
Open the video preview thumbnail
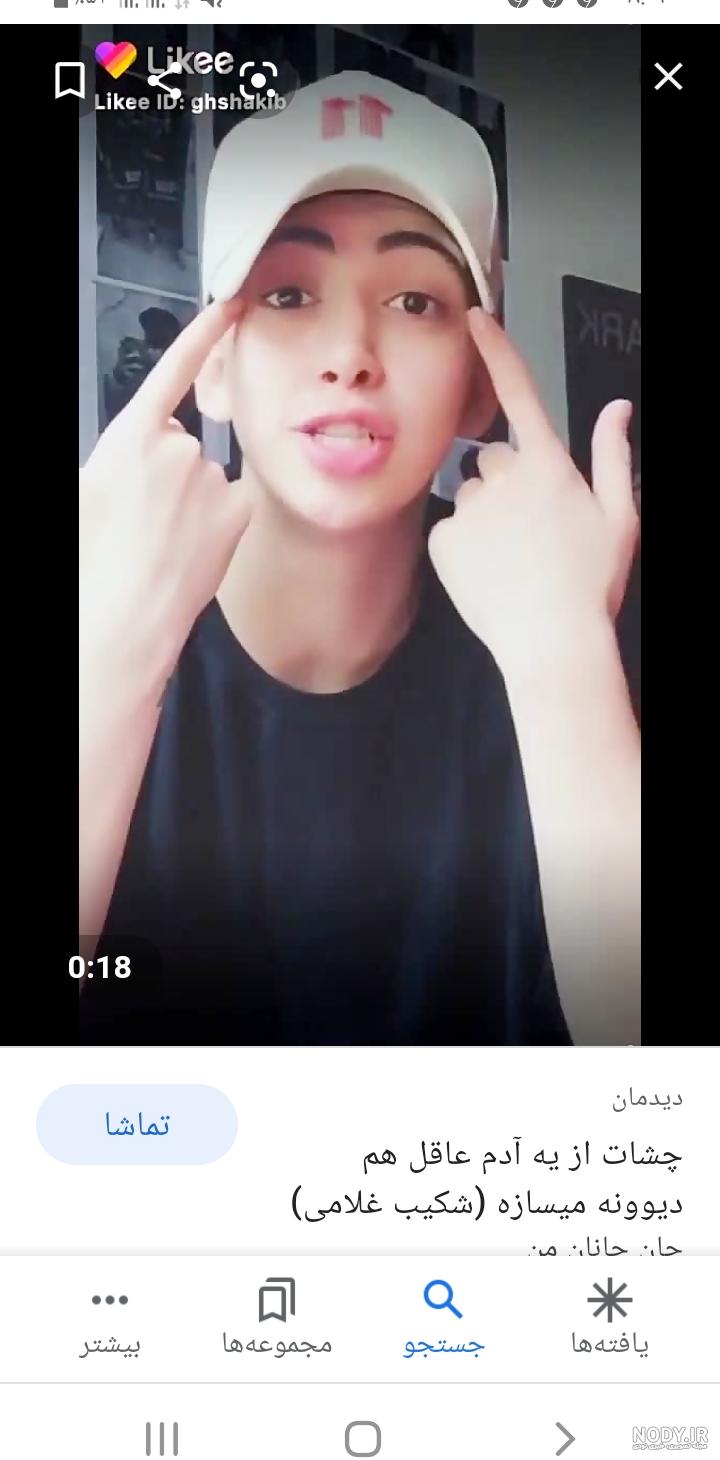pyautogui.click(x=360, y=535)
